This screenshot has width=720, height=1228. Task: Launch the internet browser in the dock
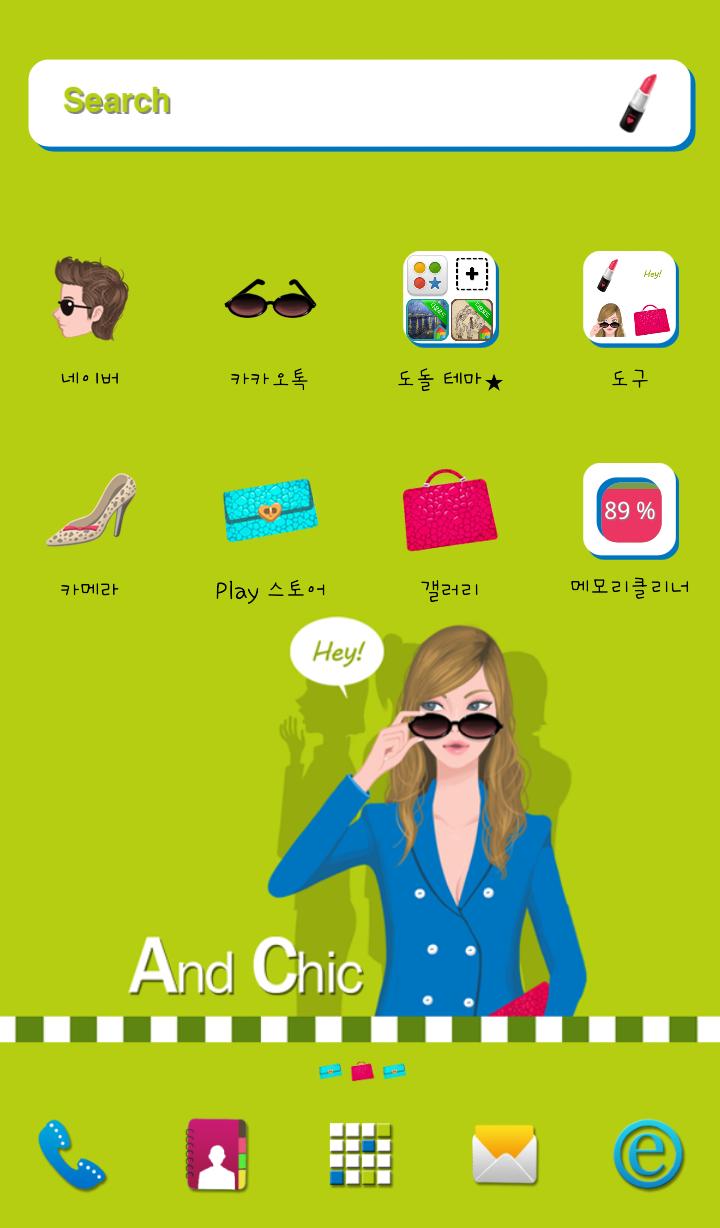pyautogui.click(x=648, y=1155)
